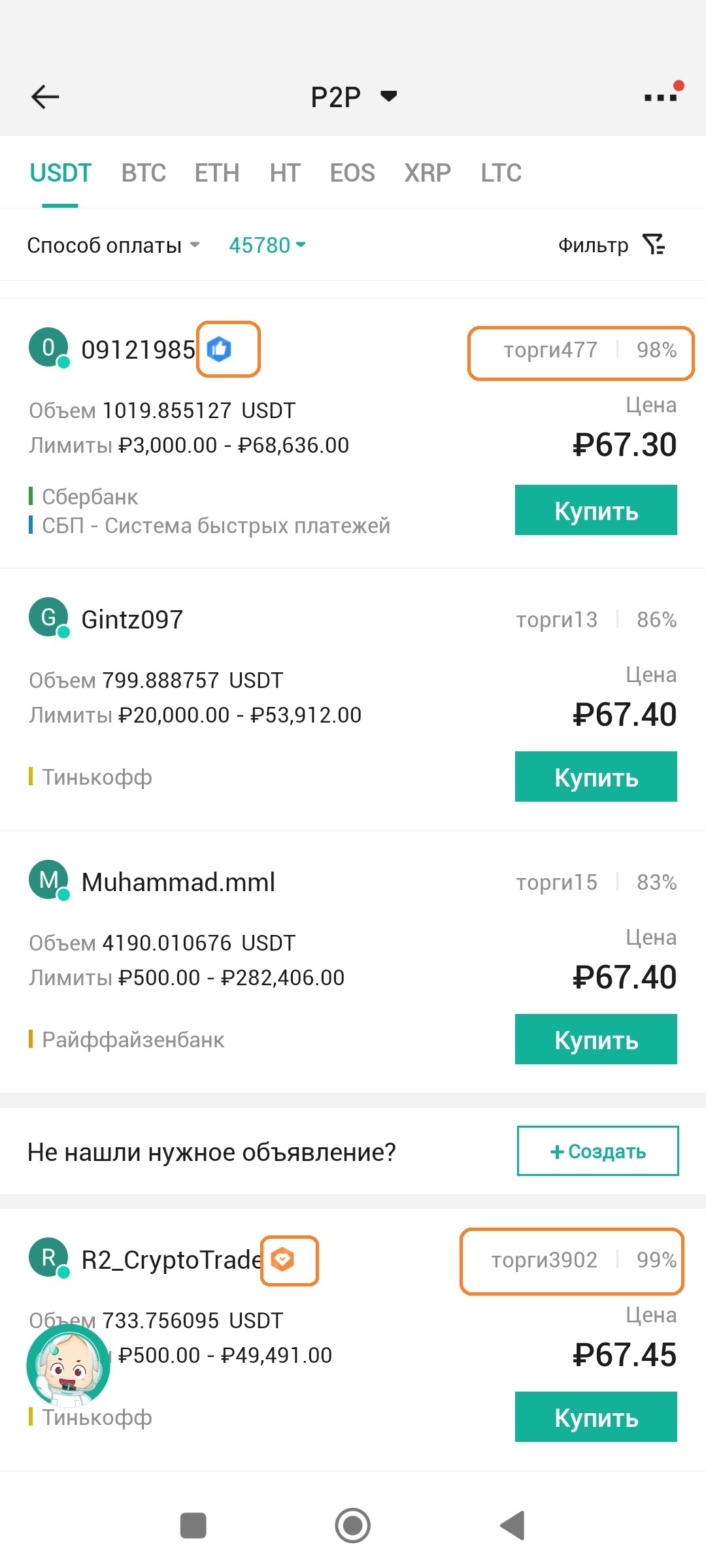Viewport: 706px width, 1568px height.
Task: Create a new ad with Создать
Action: pyautogui.click(x=597, y=1151)
